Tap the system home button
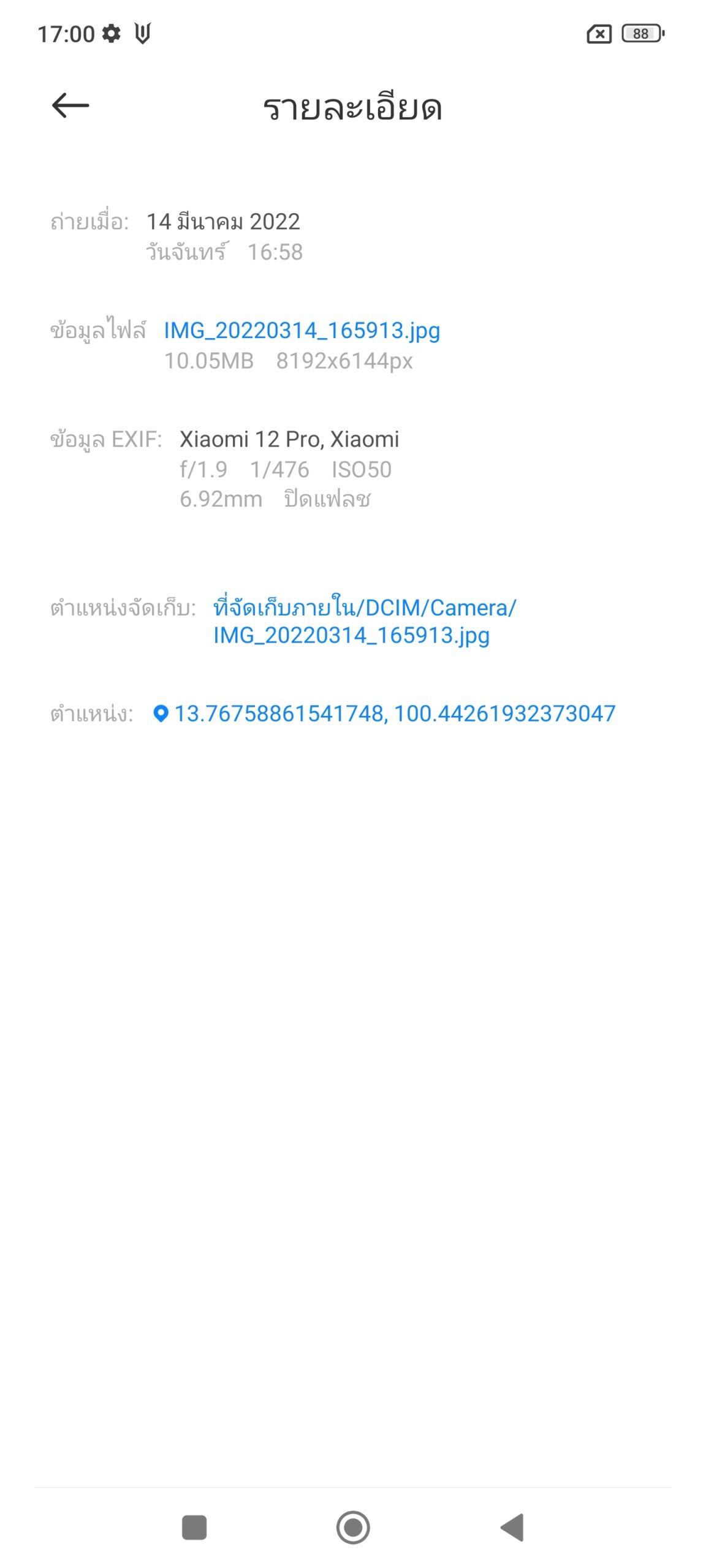The width and height of the screenshot is (706, 1568). click(353, 1528)
